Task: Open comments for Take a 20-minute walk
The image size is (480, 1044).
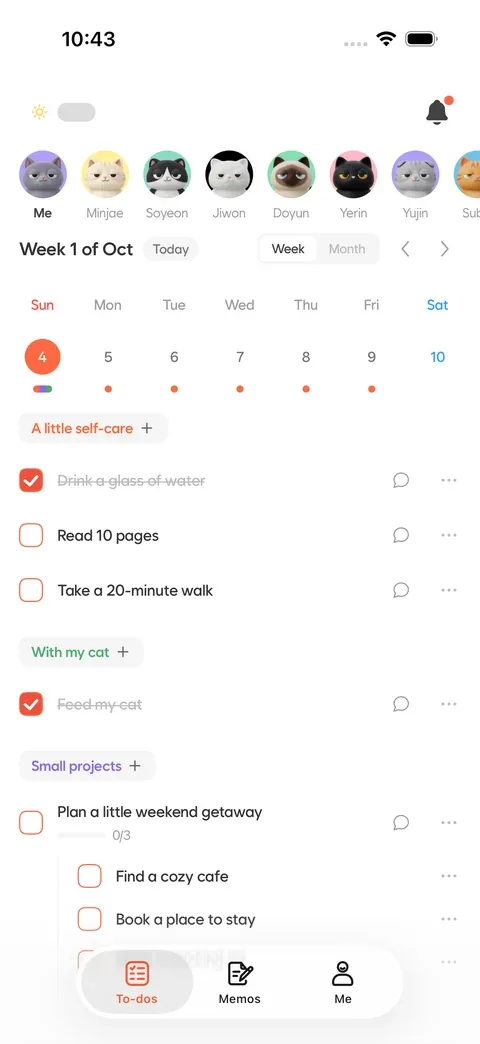Action: 401,590
